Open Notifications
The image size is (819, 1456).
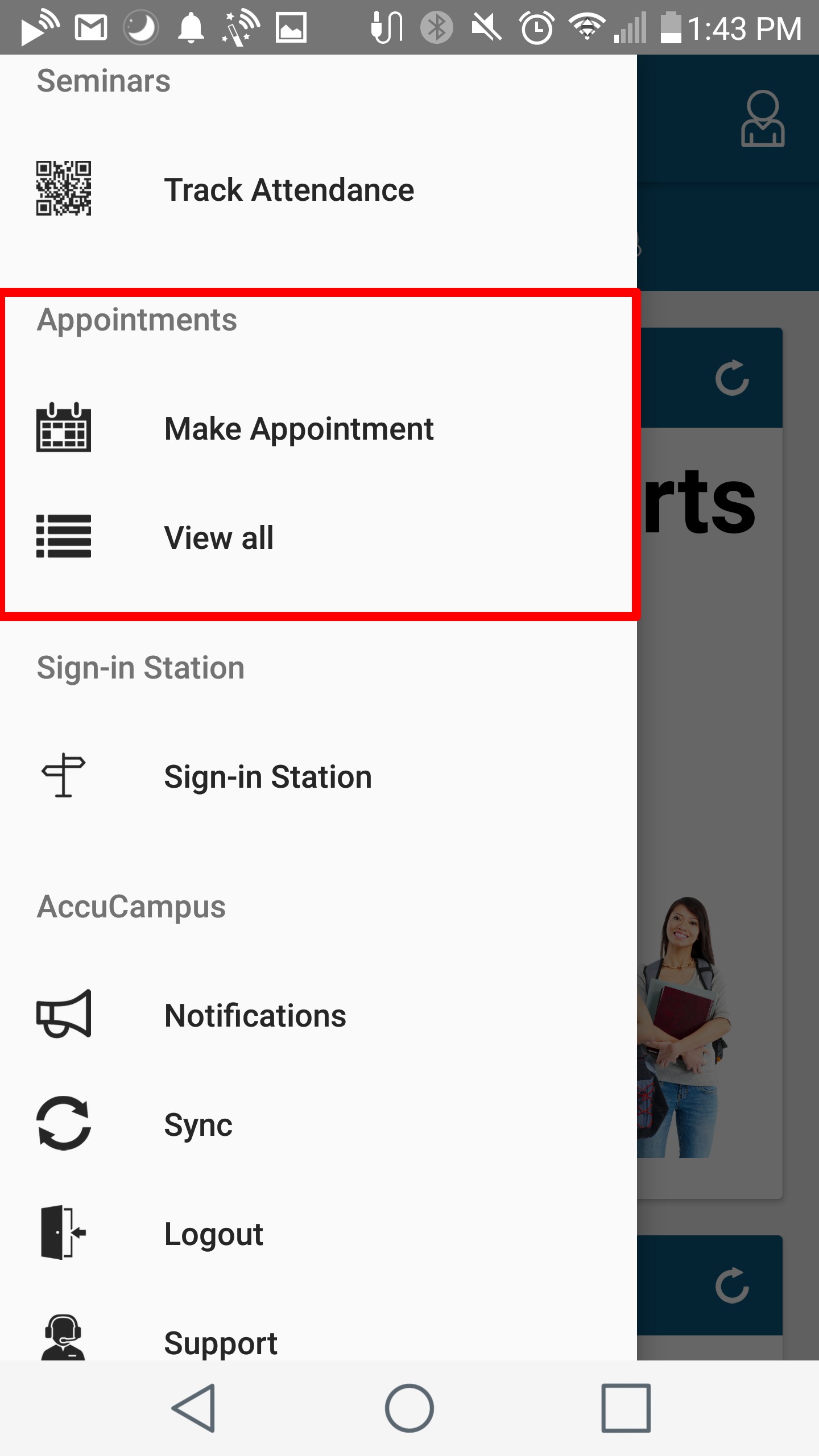pos(255,1016)
